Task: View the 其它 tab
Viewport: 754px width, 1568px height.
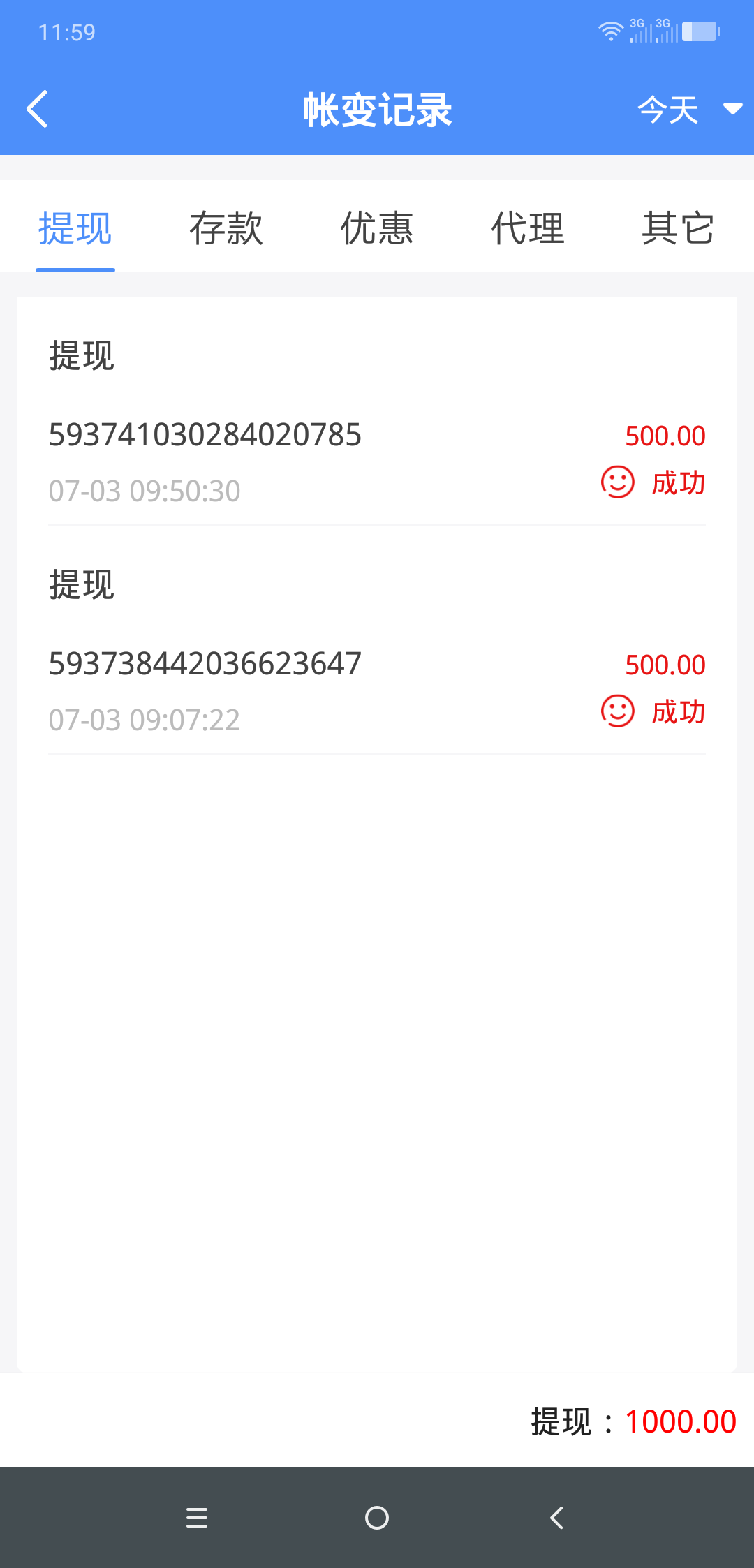Action: tap(679, 228)
